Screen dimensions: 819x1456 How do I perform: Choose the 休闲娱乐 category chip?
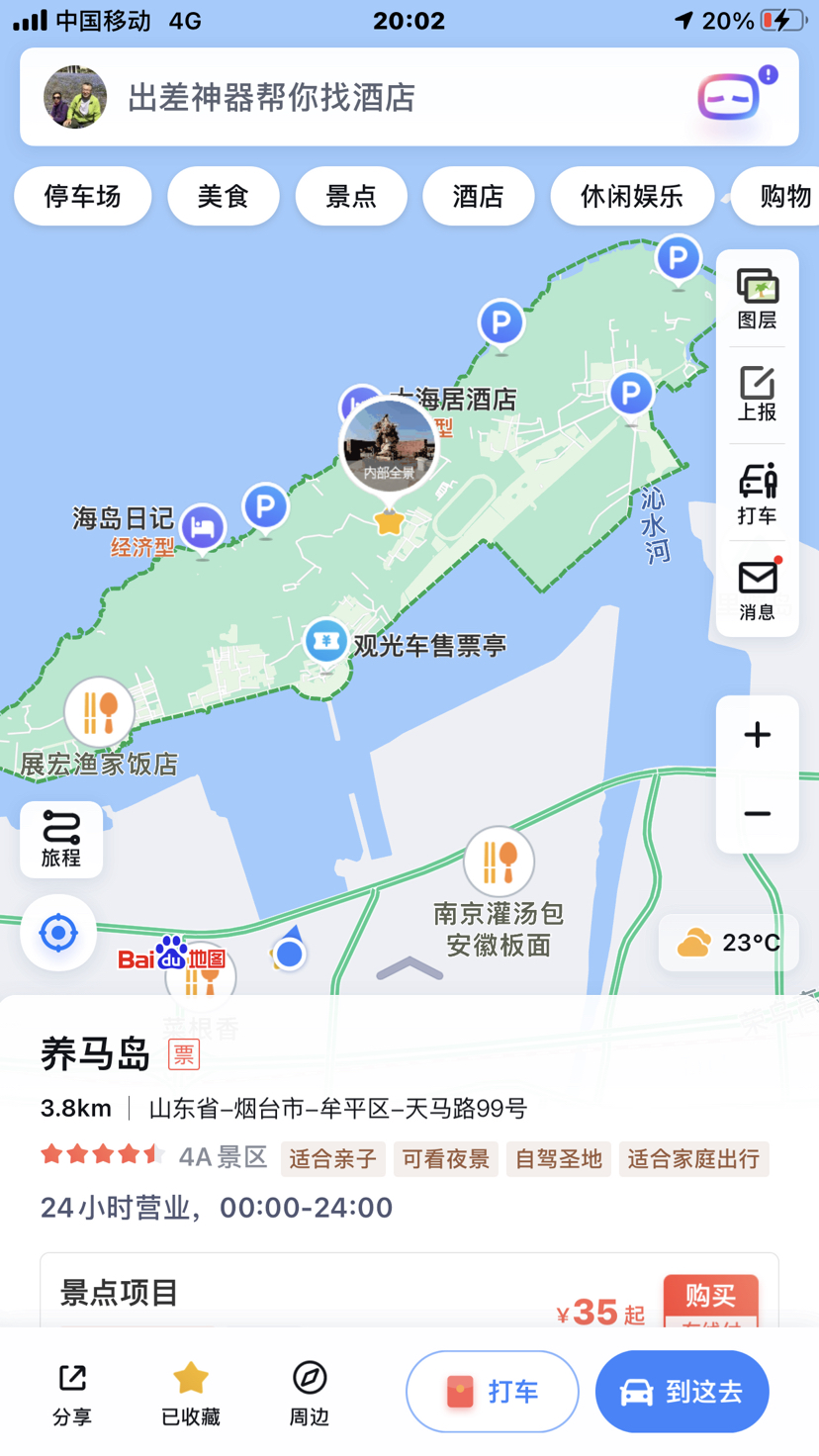632,196
